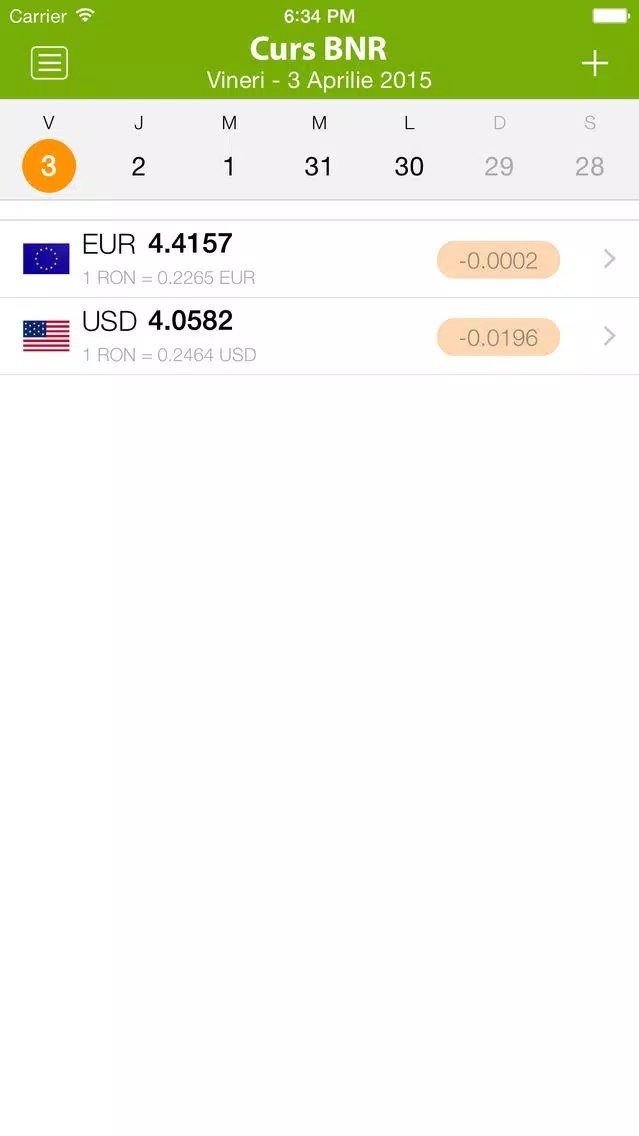Open the USD exchange rate row
Viewport: 639px width, 1136px height.
click(x=320, y=336)
